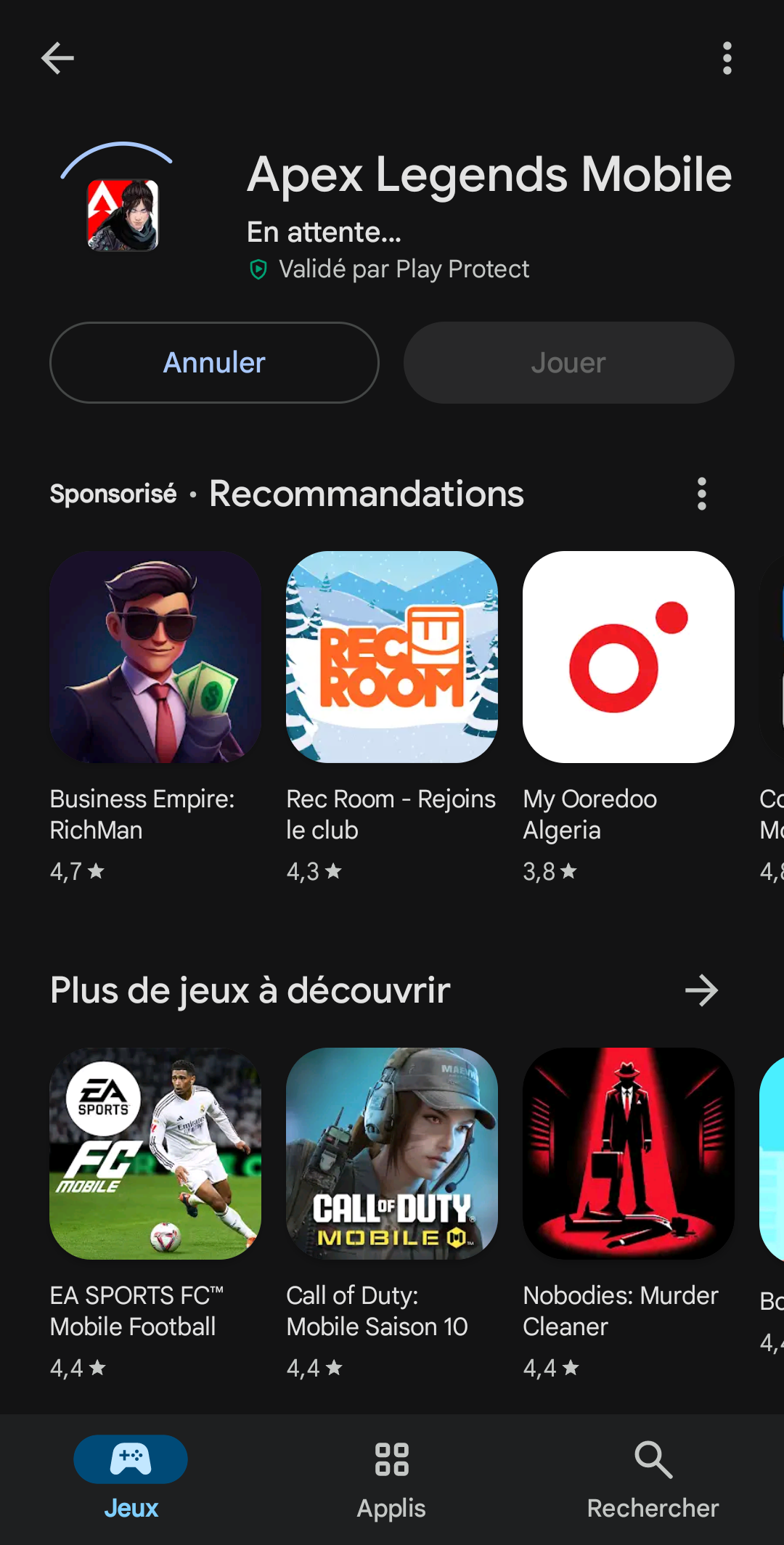Select the EA SPORTS FC Mobile icon

click(155, 1154)
